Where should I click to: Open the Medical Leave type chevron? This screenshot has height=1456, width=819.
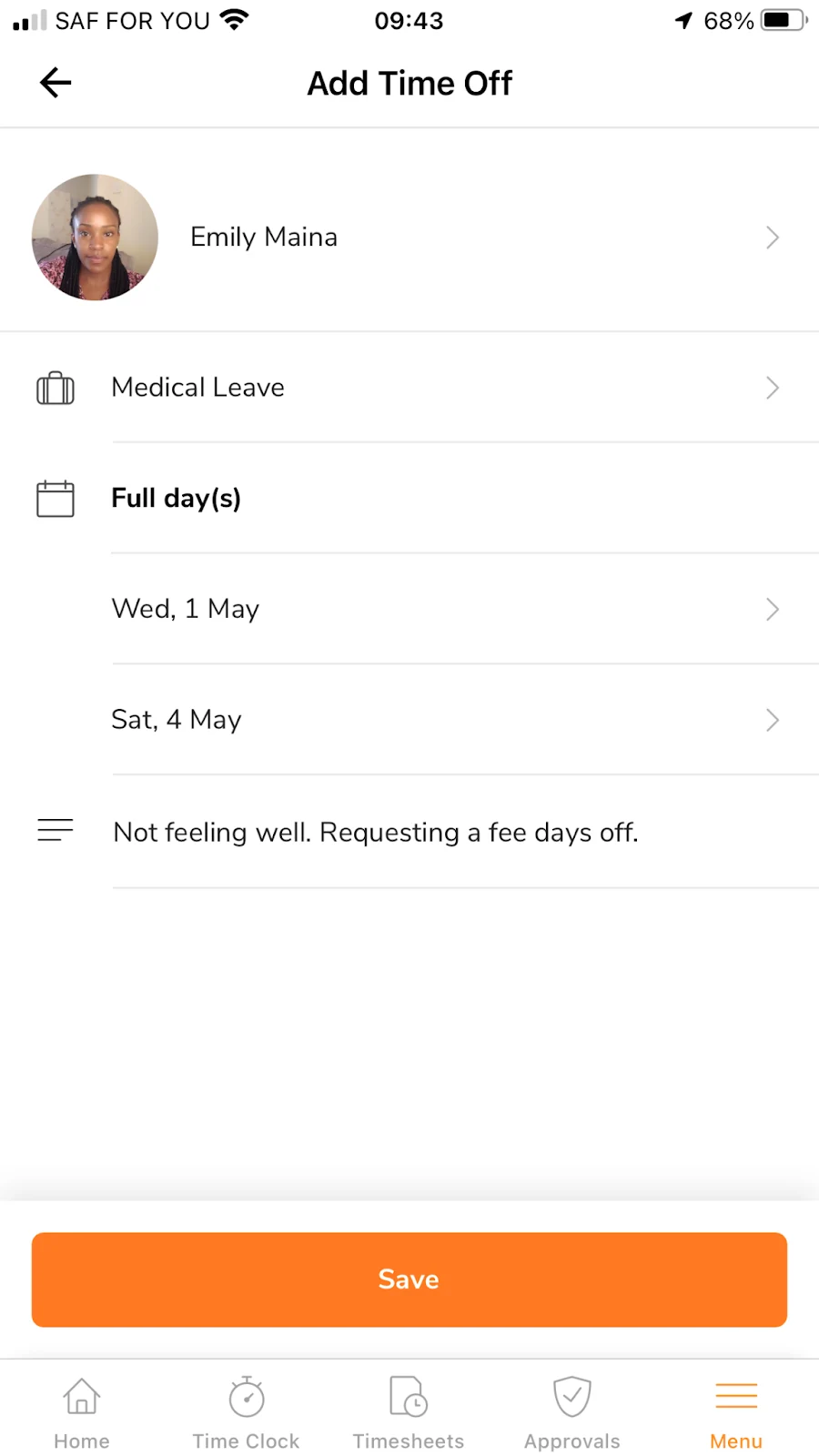coord(772,388)
